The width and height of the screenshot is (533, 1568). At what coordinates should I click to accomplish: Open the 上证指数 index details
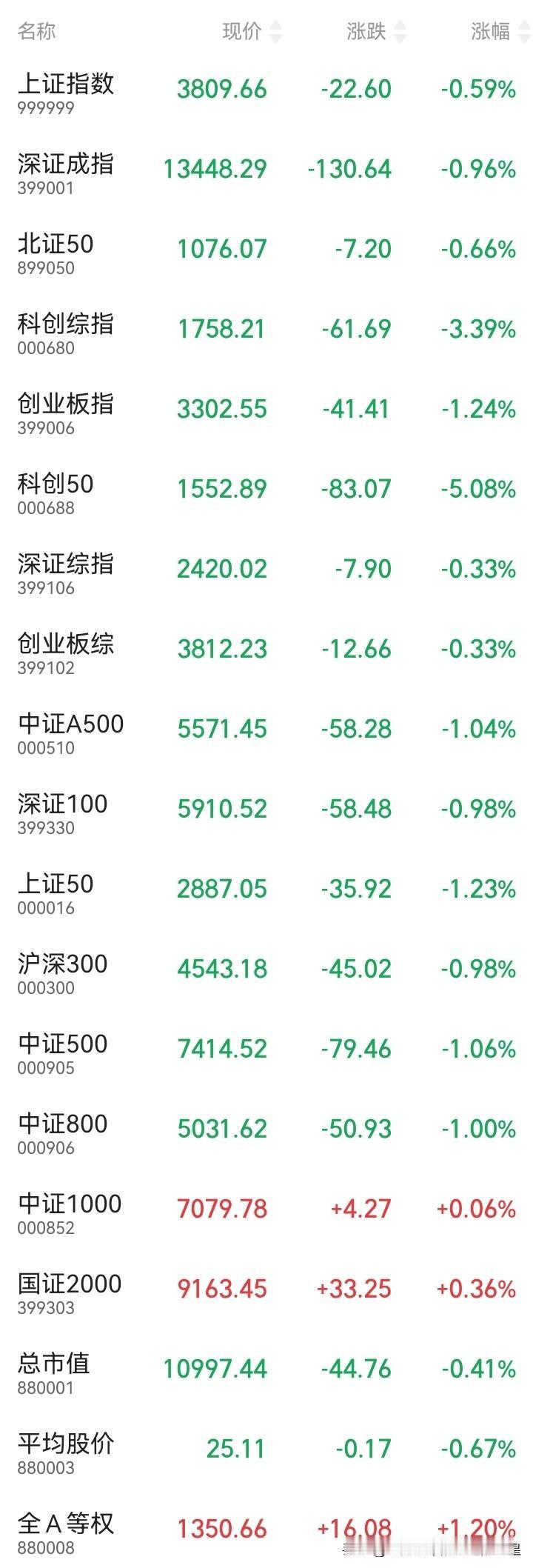[266, 92]
